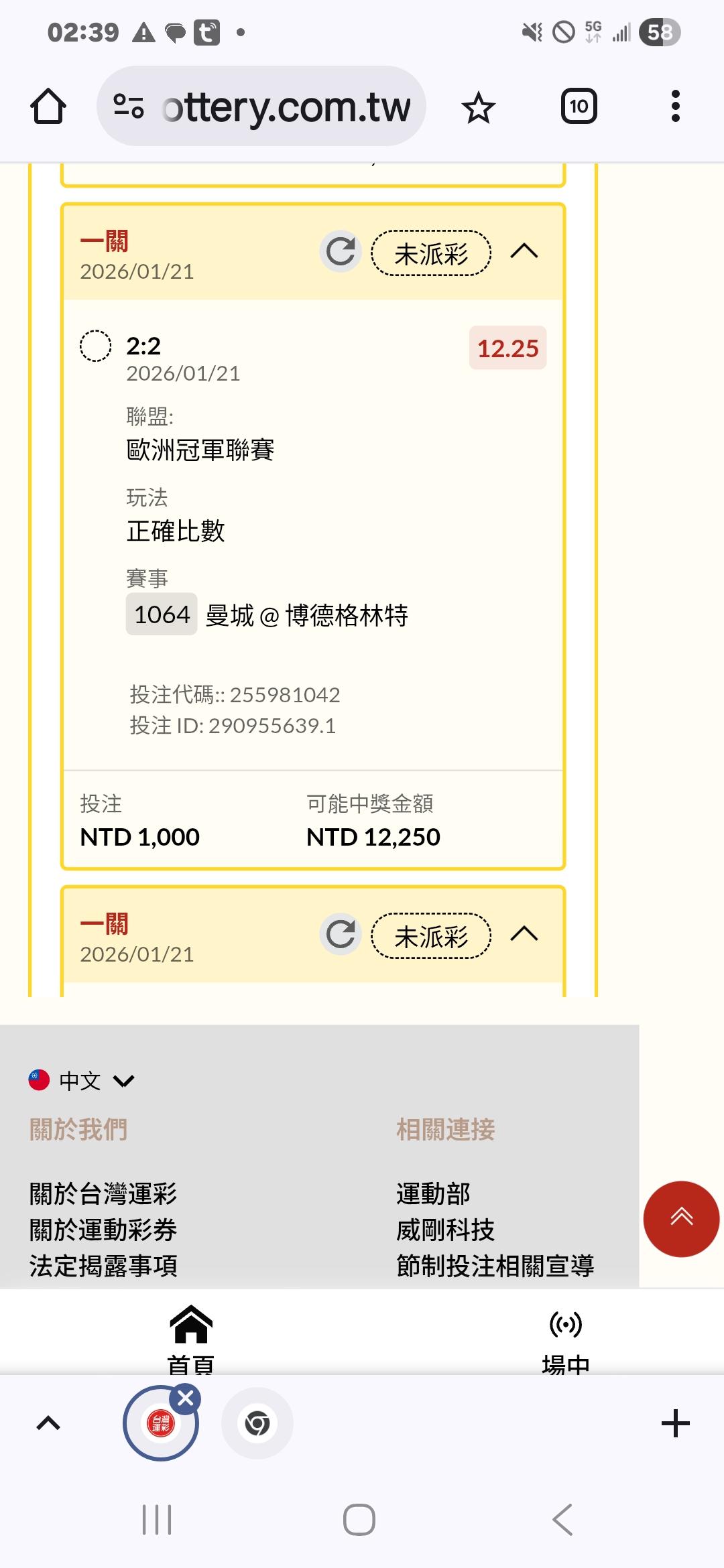
Task: Collapse the first 一關 bet card
Action: point(524,252)
